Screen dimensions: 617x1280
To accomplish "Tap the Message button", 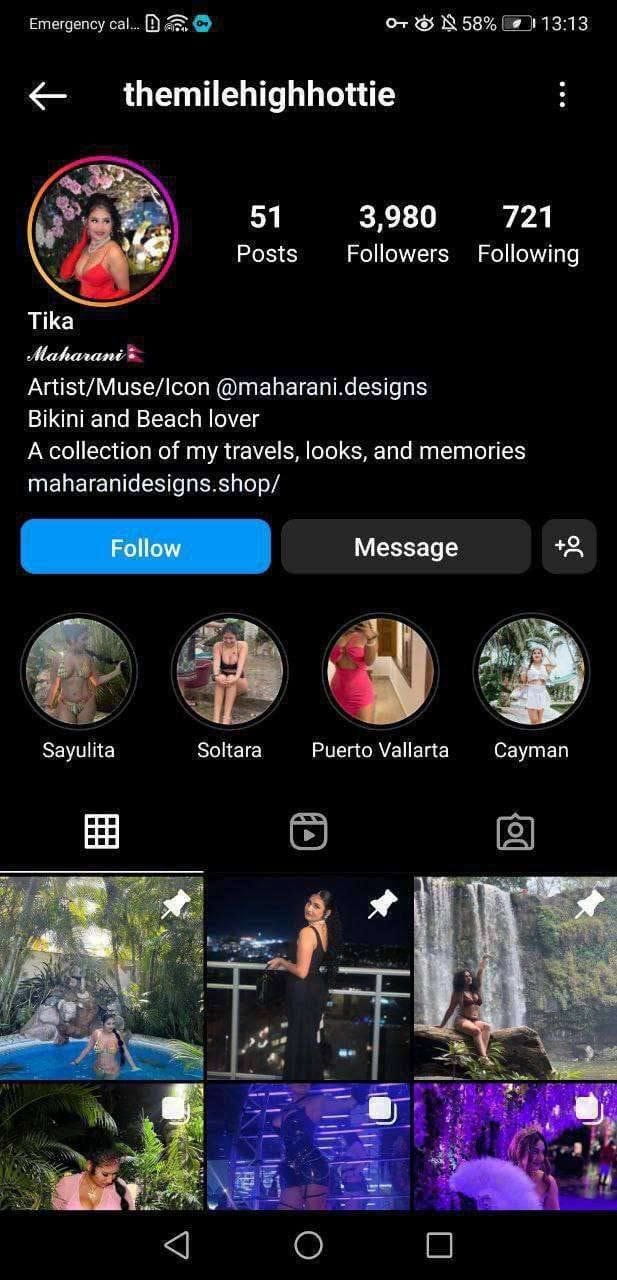I will coord(405,547).
